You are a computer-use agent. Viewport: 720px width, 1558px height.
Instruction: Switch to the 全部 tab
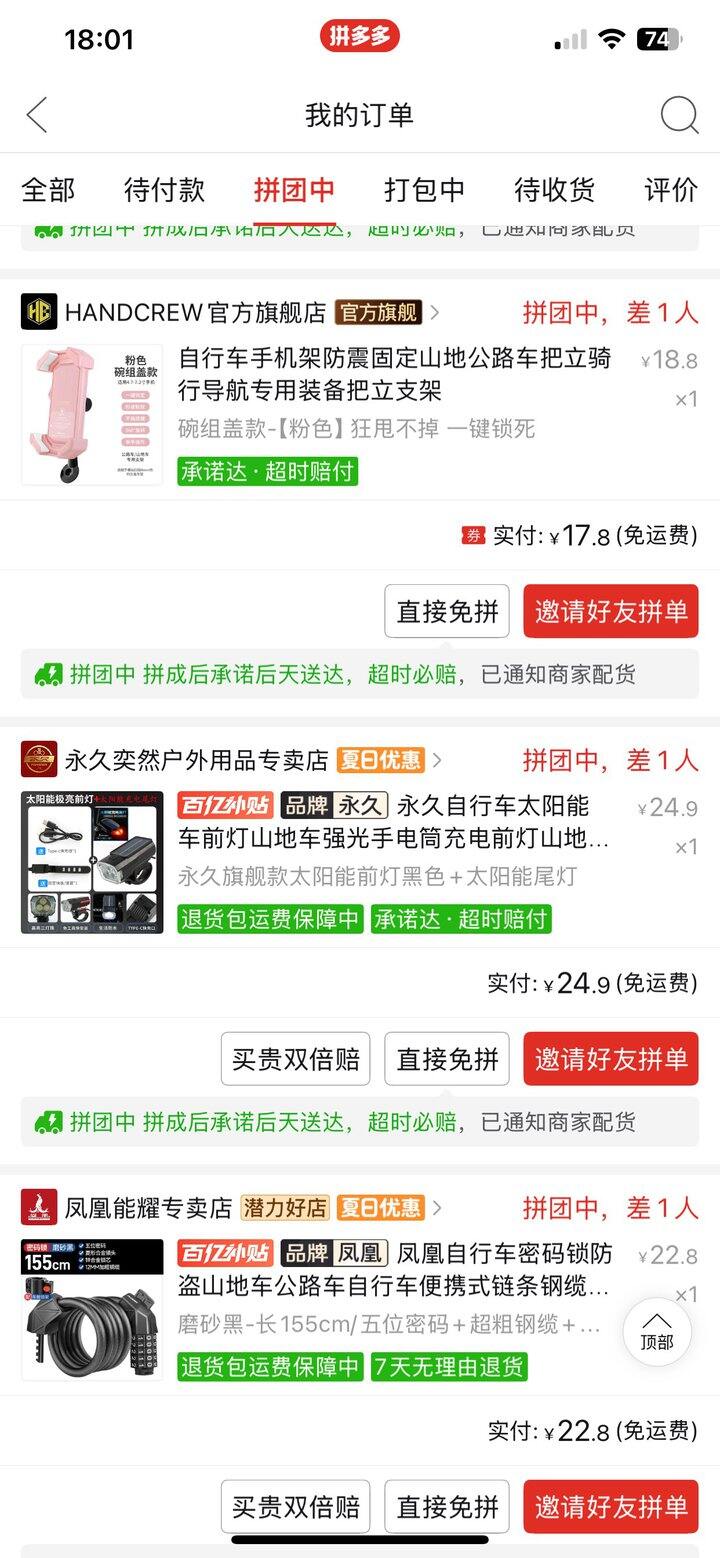(48, 189)
